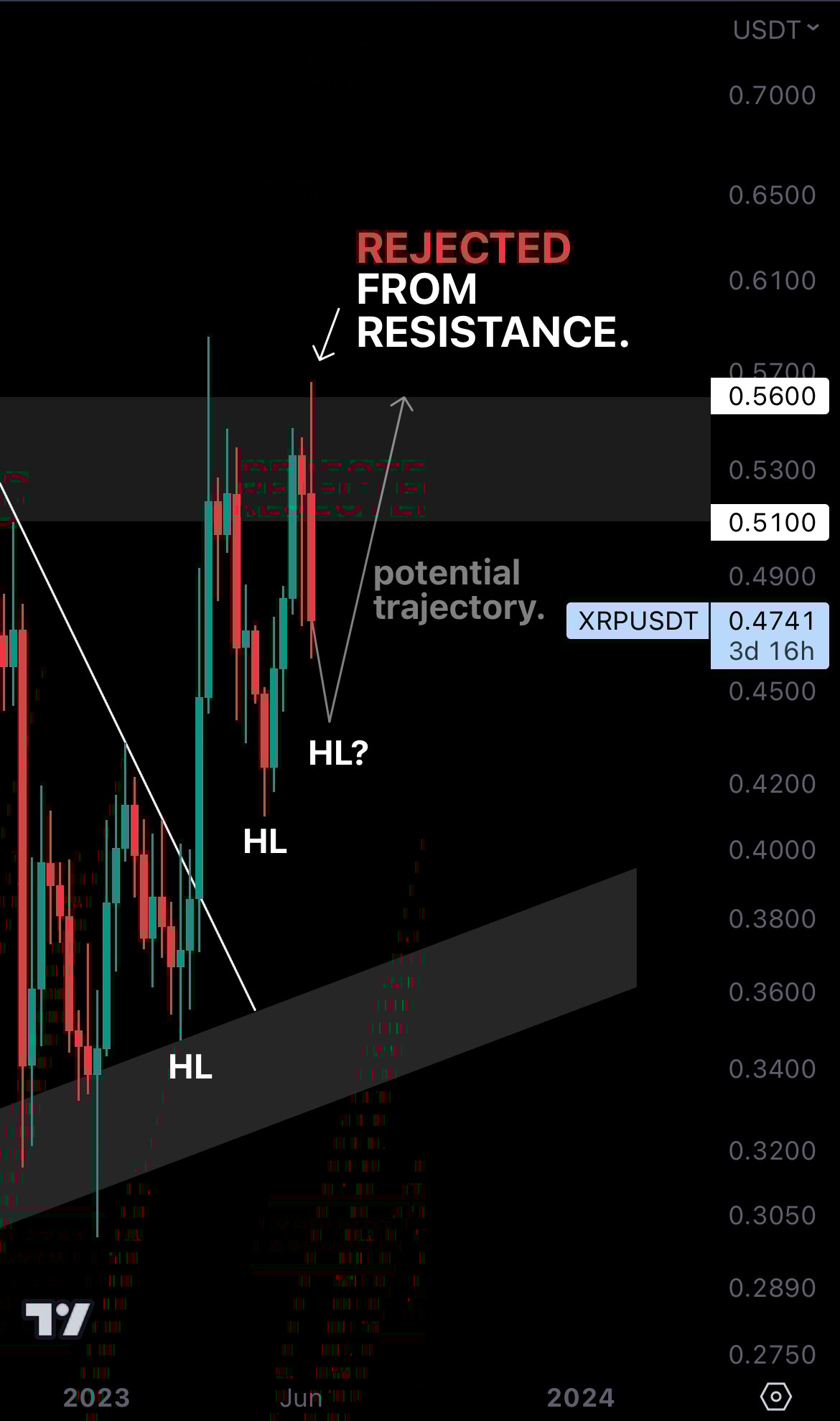Open chart settings gear icon
The height and width of the screenshot is (1421, 840).
(x=775, y=1397)
